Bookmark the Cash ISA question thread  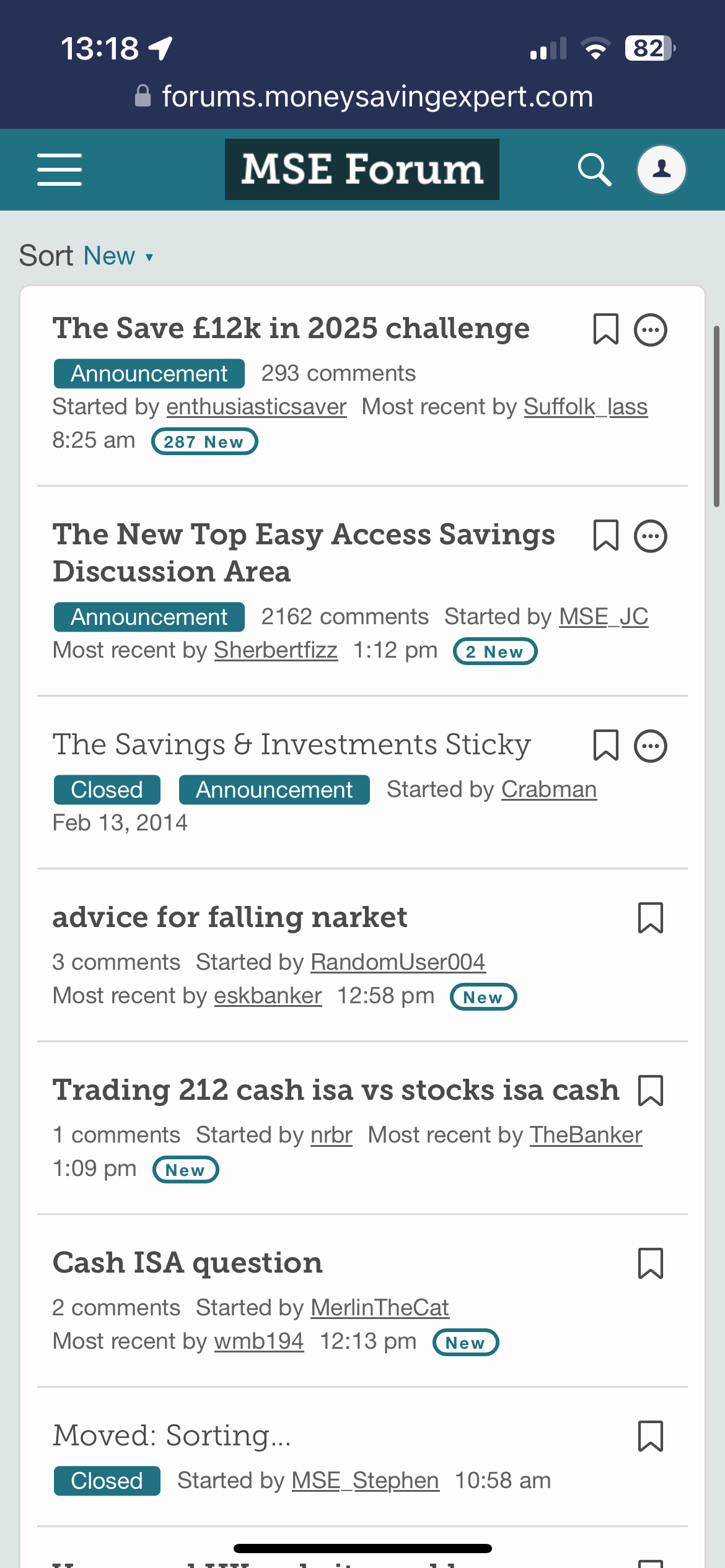(651, 1263)
